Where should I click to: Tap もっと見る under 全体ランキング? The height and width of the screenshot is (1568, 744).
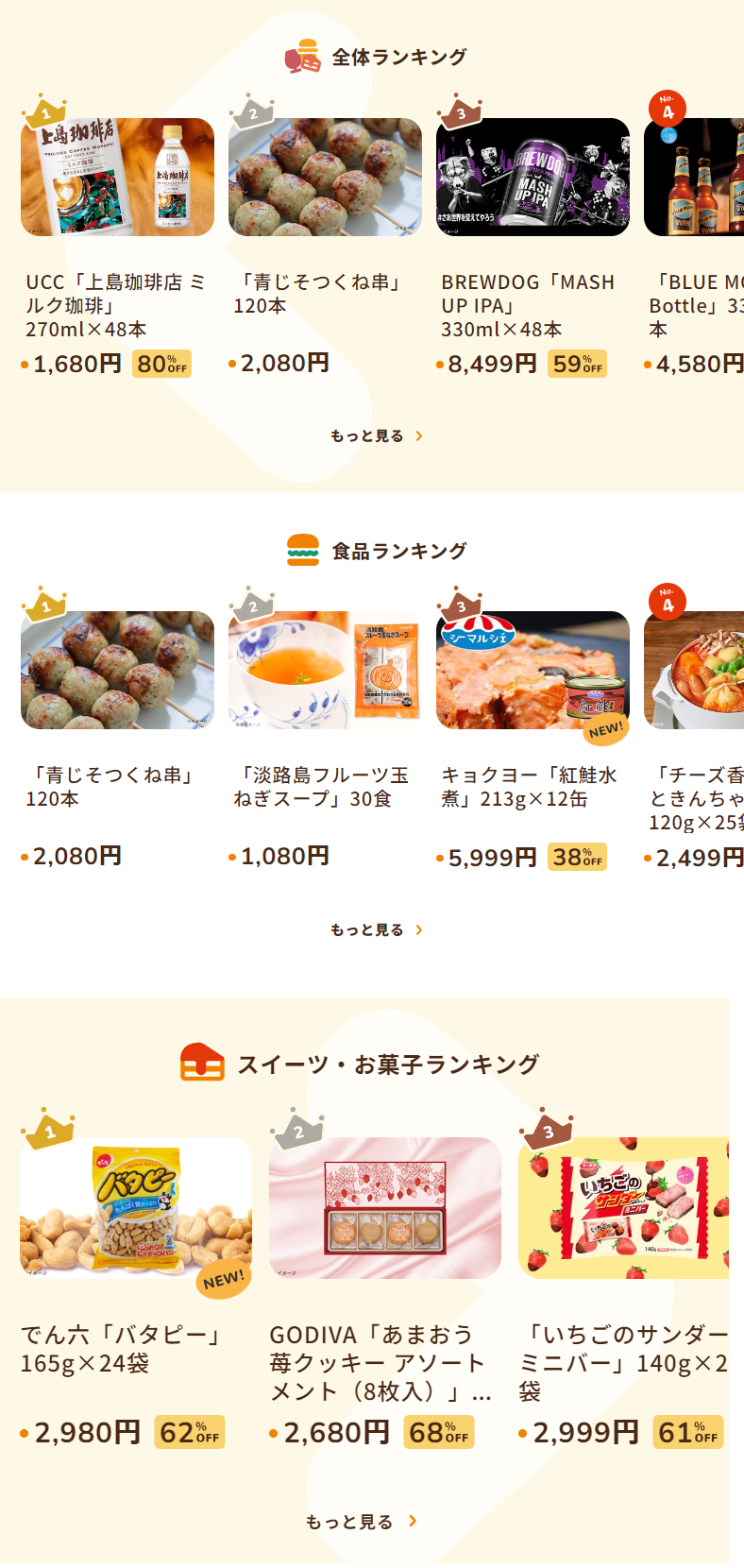click(376, 436)
